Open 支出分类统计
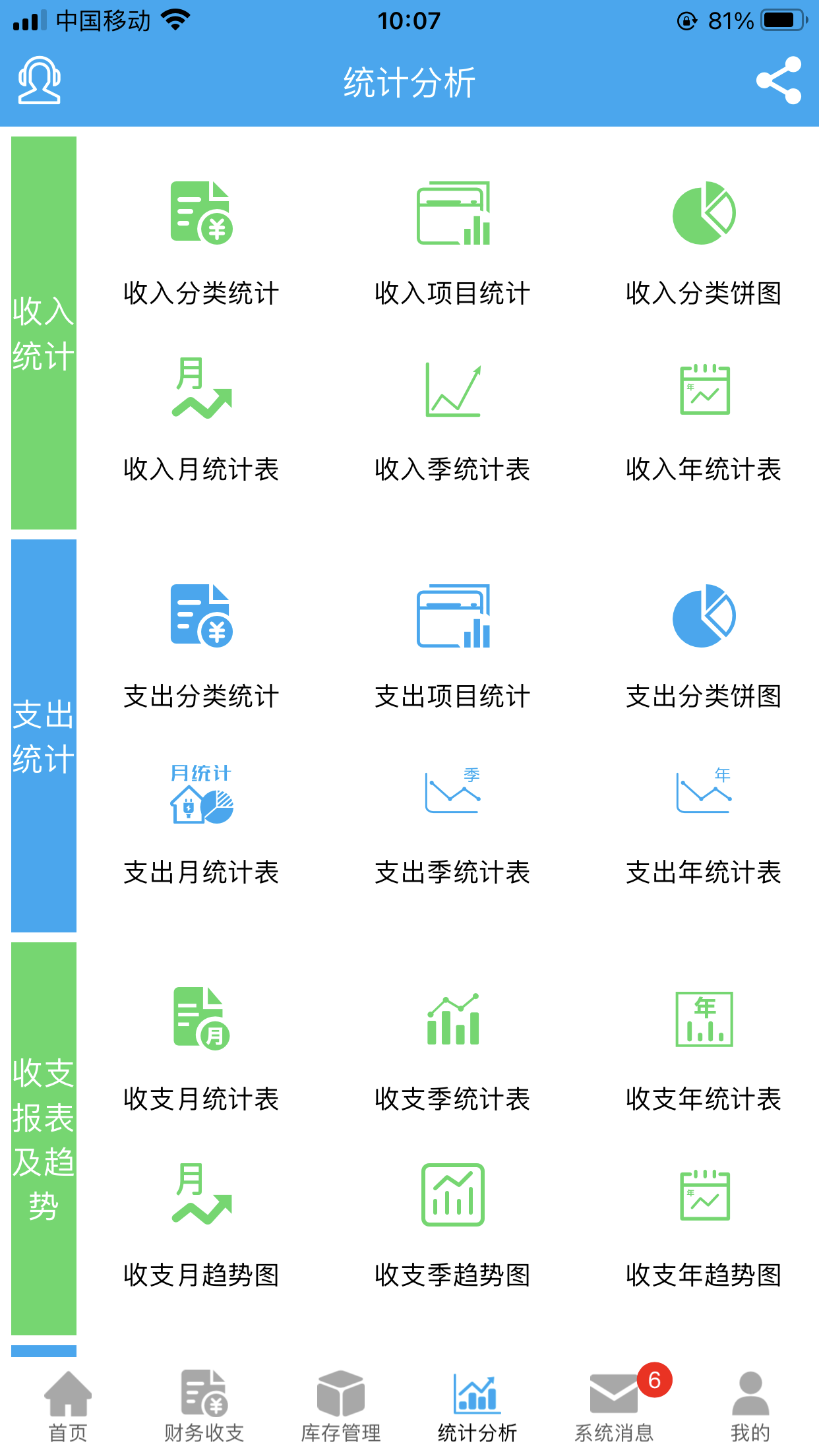819x1456 pixels. (202, 646)
